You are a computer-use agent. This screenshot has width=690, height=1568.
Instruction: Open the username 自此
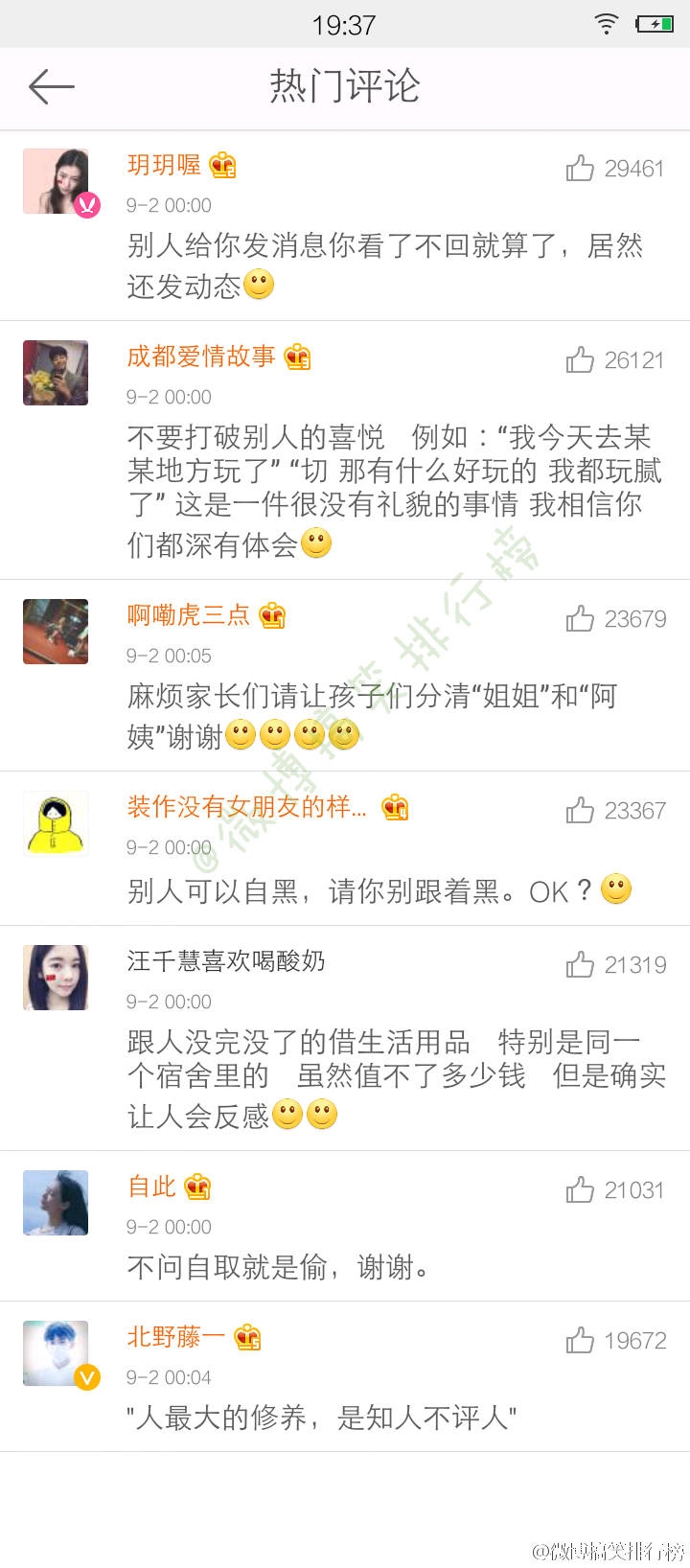pyautogui.click(x=151, y=1187)
